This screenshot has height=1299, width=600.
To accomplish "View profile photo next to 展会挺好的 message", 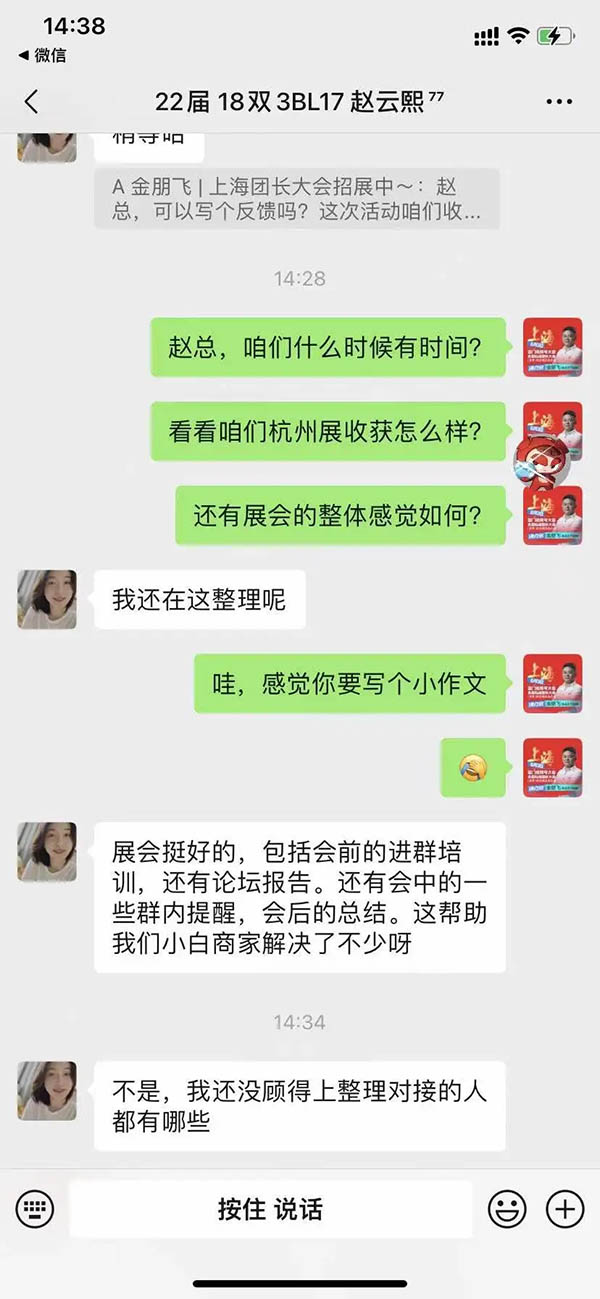I will pos(47,852).
